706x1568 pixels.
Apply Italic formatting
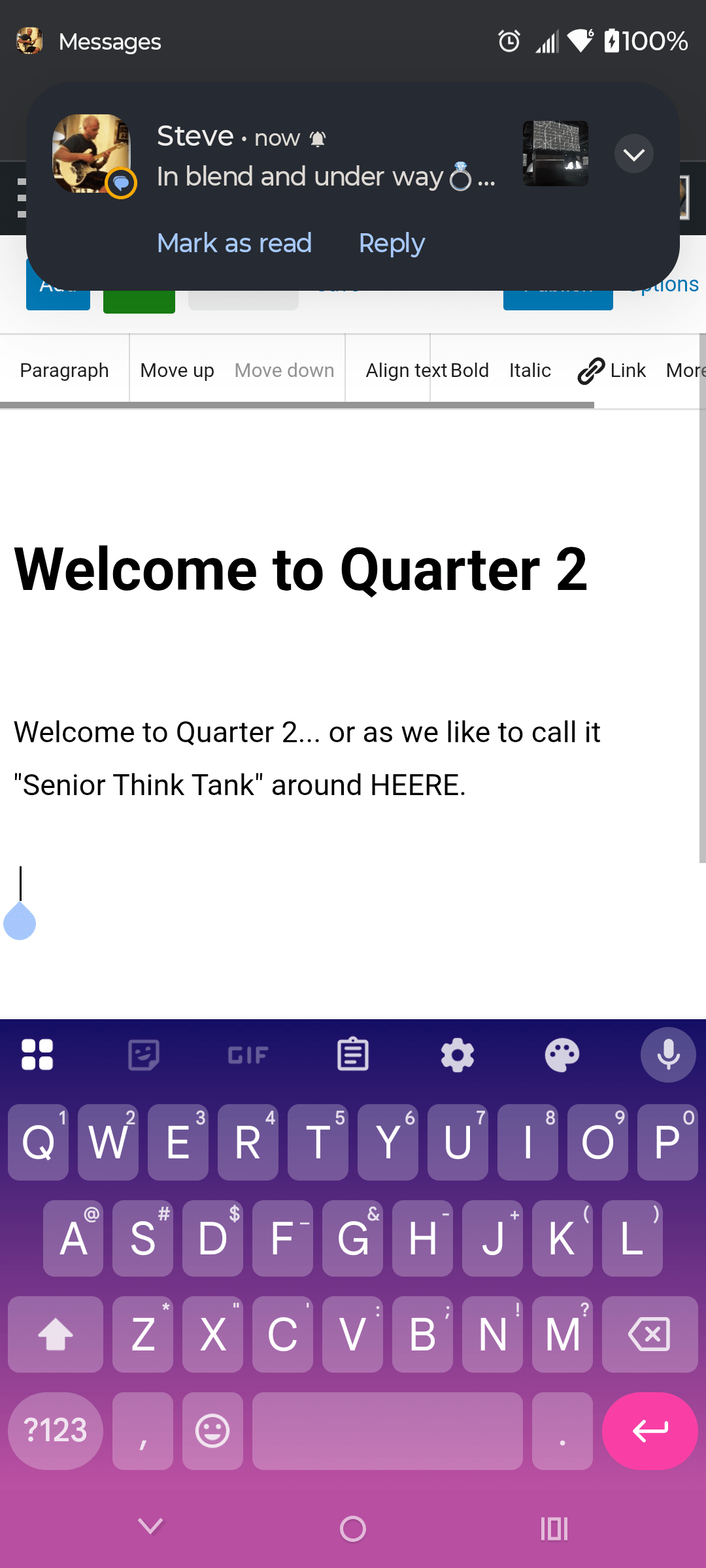coord(529,370)
